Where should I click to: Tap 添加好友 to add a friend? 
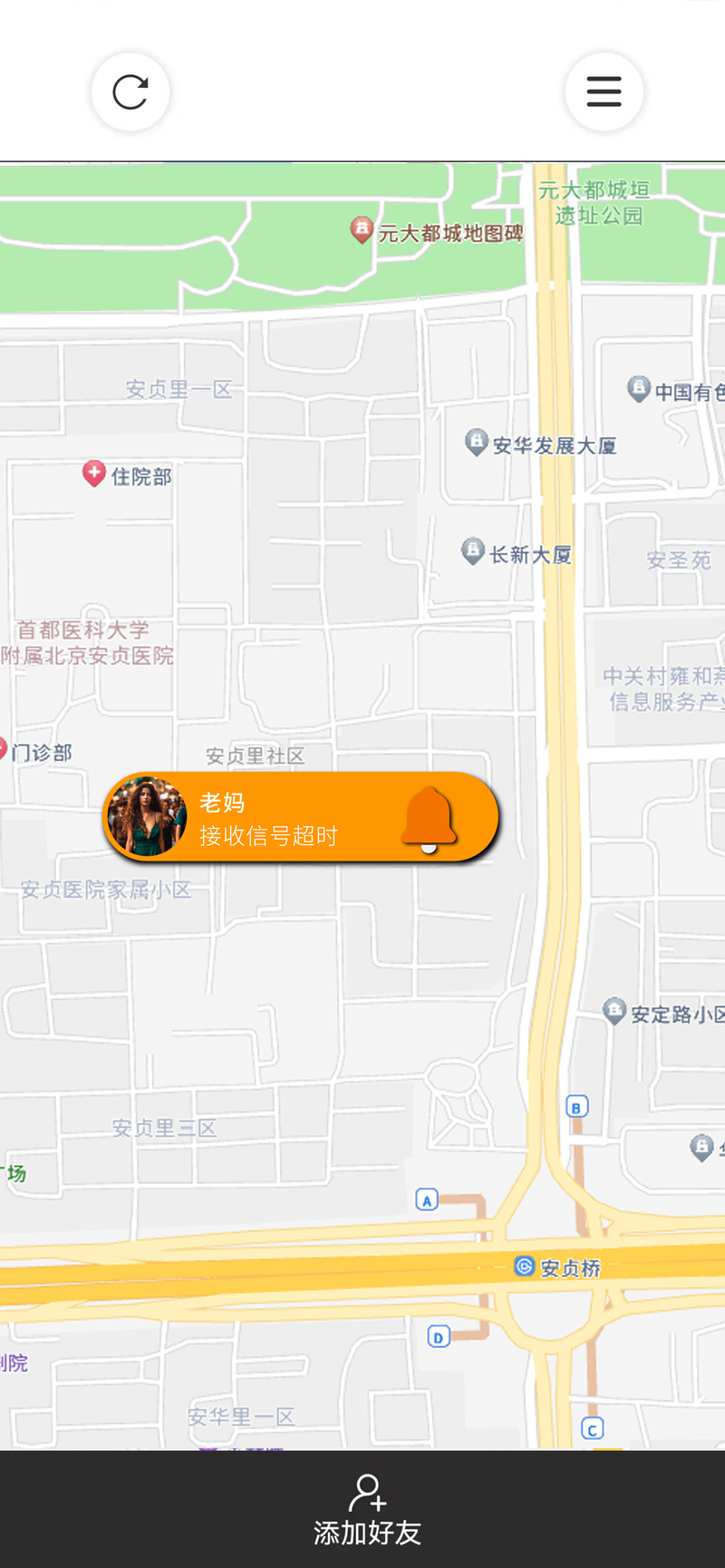point(367,1511)
